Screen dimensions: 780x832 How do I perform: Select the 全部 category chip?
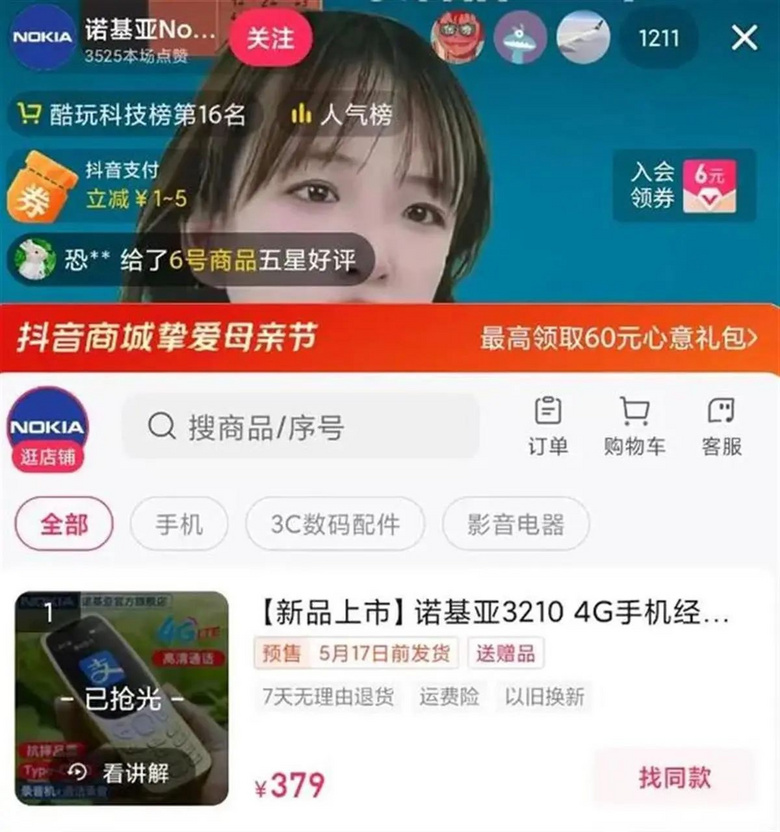[x=64, y=524]
